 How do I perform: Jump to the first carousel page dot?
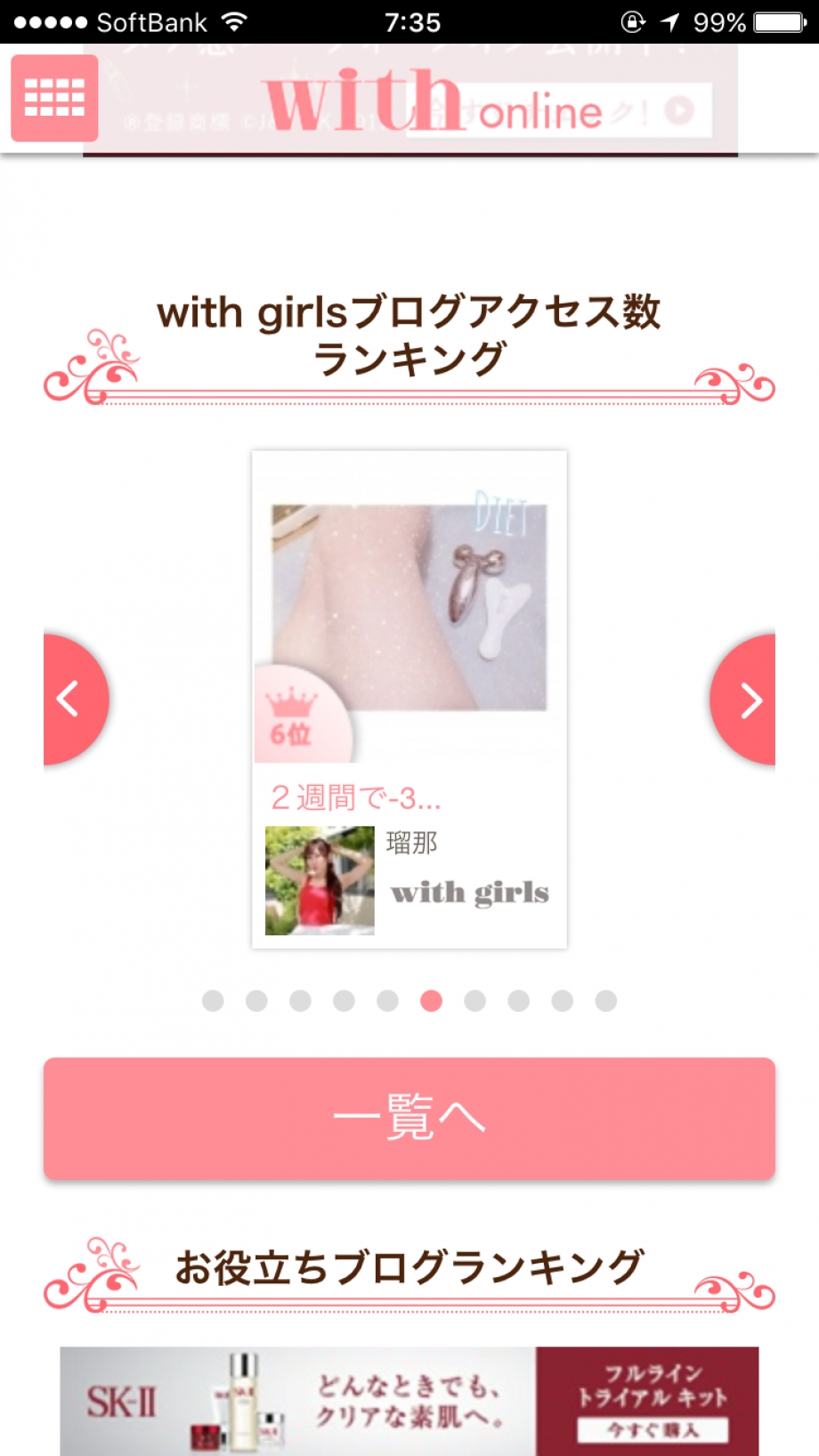pyautogui.click(x=213, y=1001)
